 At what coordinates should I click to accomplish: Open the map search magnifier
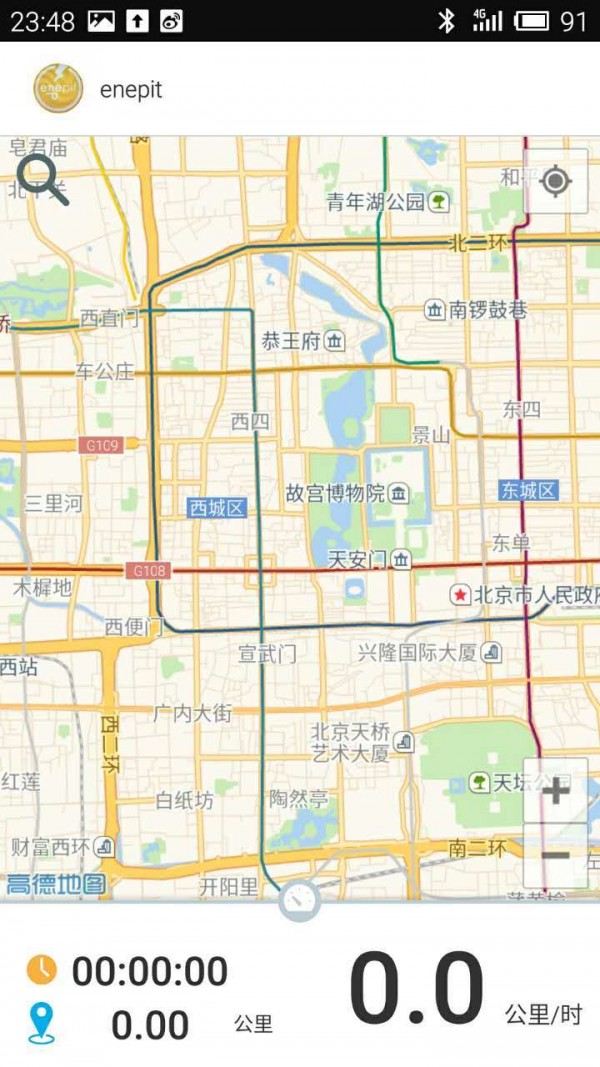(x=42, y=181)
